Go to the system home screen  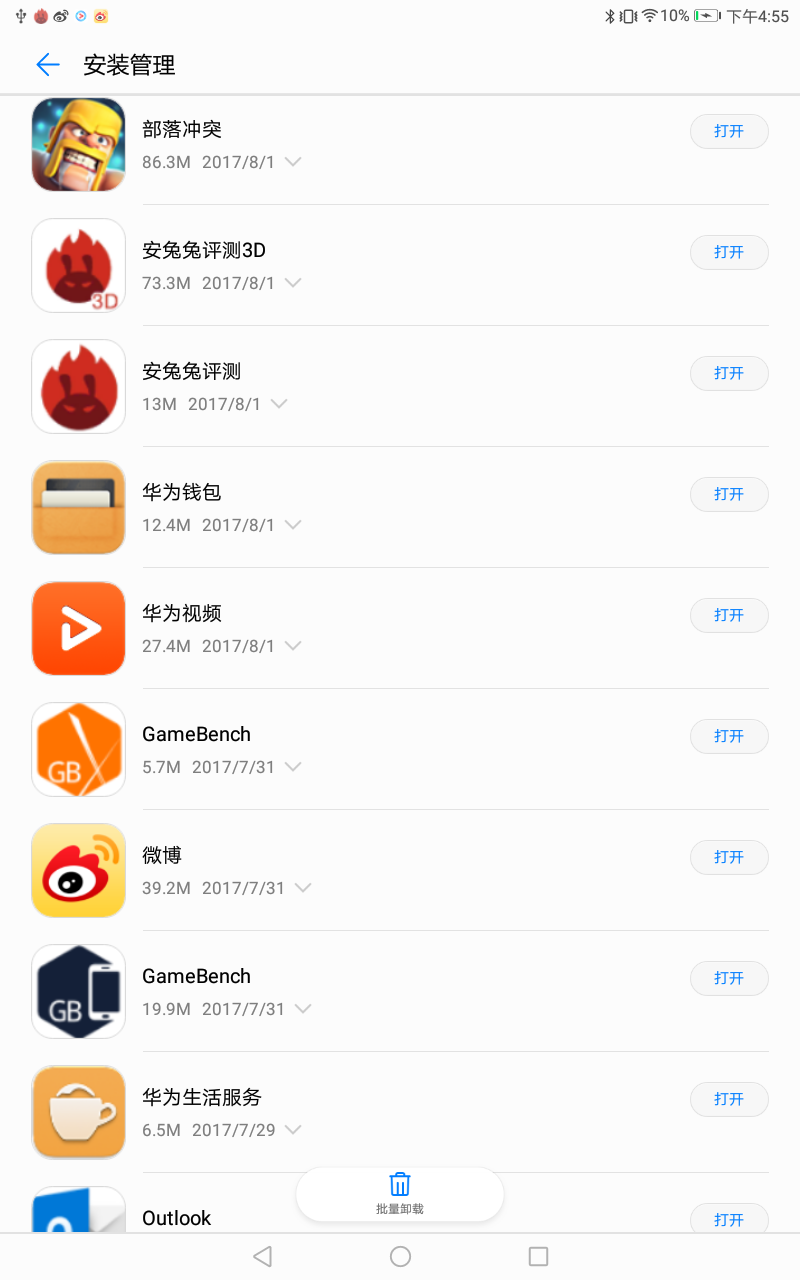(x=400, y=1257)
